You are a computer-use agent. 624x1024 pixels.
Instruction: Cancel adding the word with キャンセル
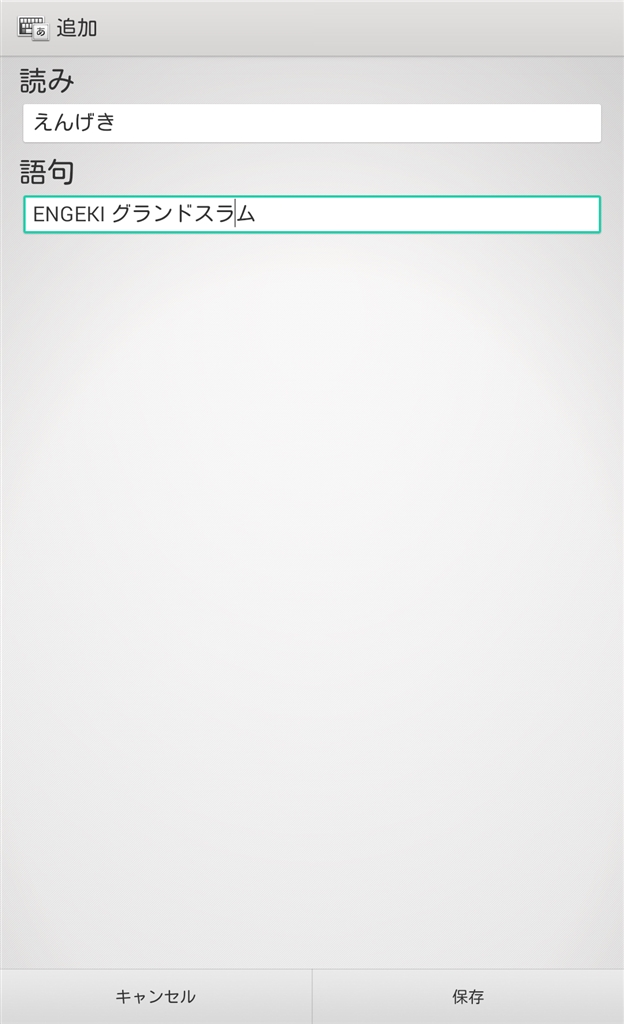[x=156, y=996]
